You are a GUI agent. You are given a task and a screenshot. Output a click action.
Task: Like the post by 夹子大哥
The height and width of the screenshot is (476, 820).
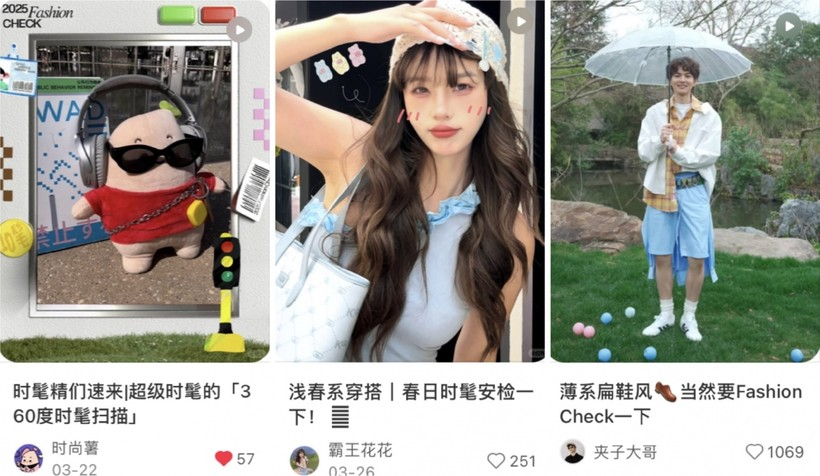pyautogui.click(x=754, y=452)
